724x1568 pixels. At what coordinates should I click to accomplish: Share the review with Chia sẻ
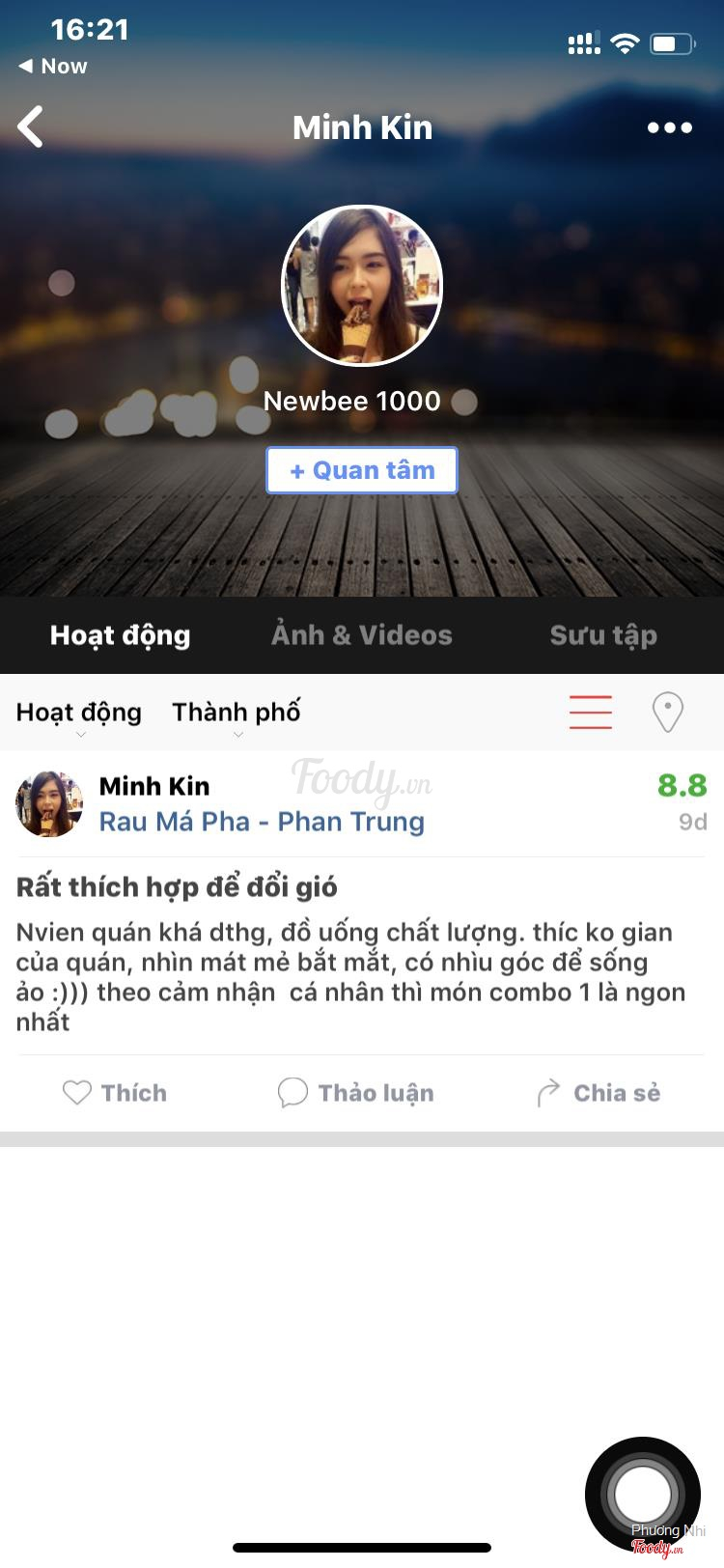[599, 1093]
